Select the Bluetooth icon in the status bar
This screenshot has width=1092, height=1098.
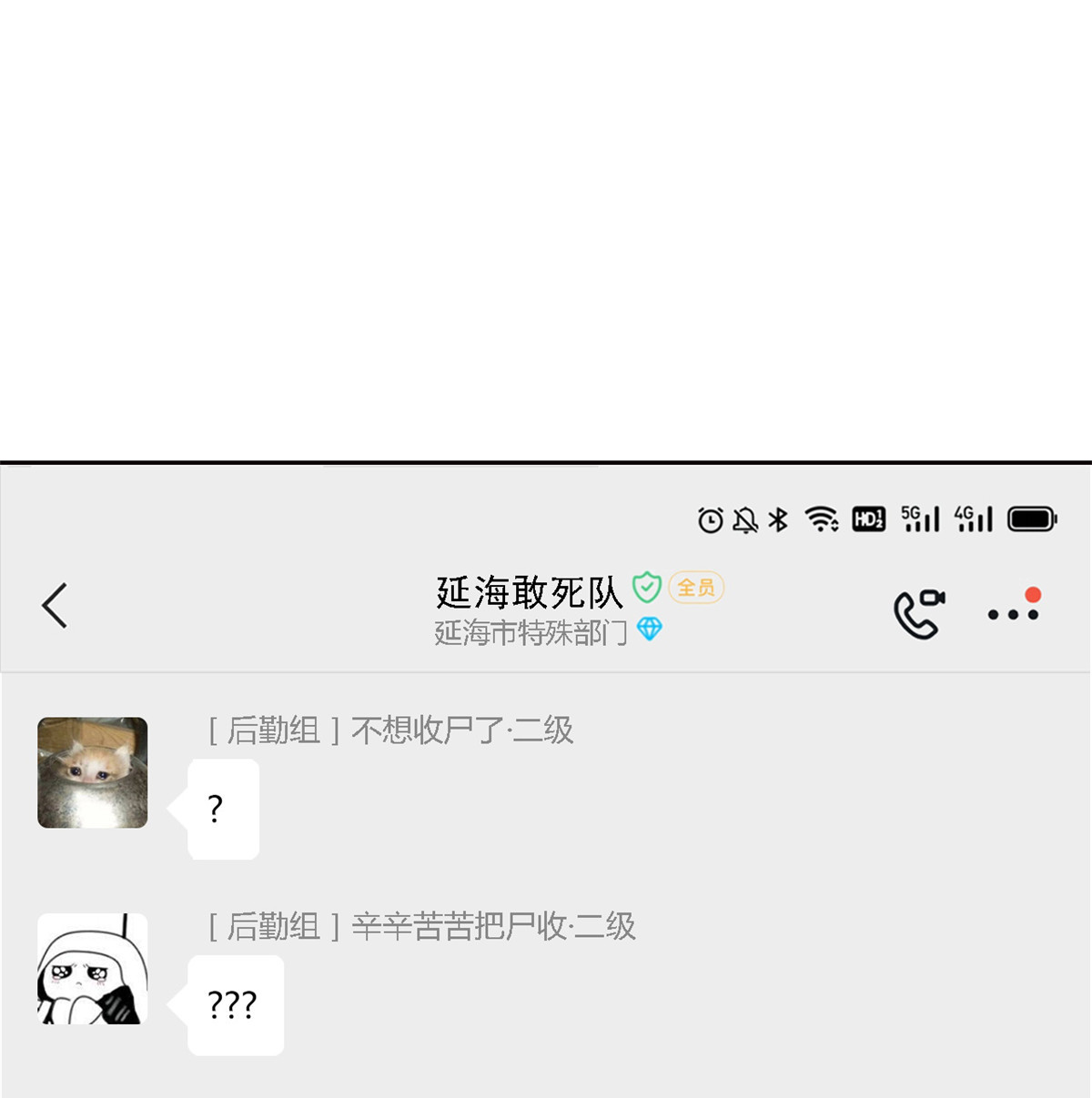click(x=778, y=519)
